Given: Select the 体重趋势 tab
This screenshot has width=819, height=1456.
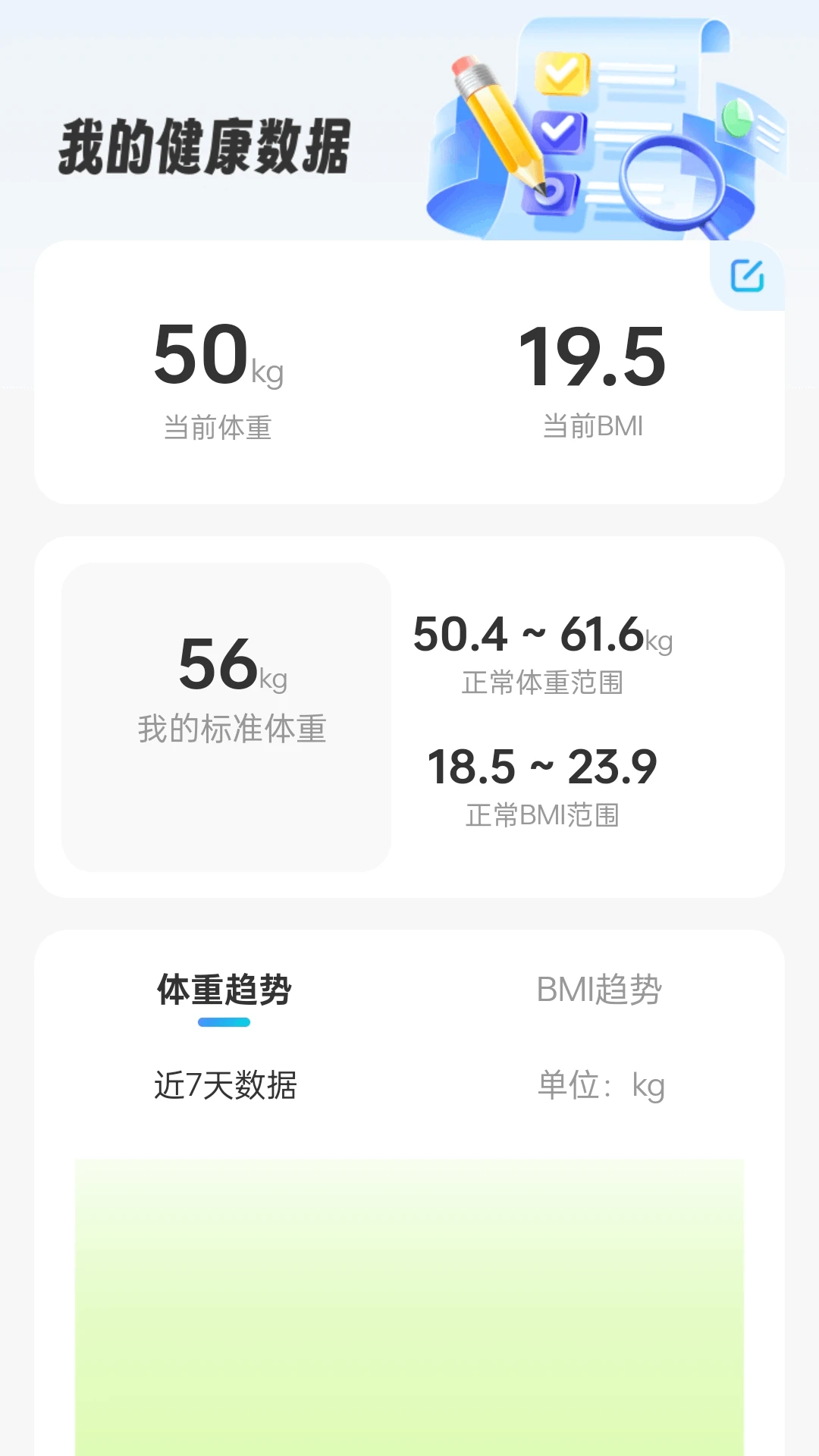Looking at the screenshot, I should [x=224, y=988].
